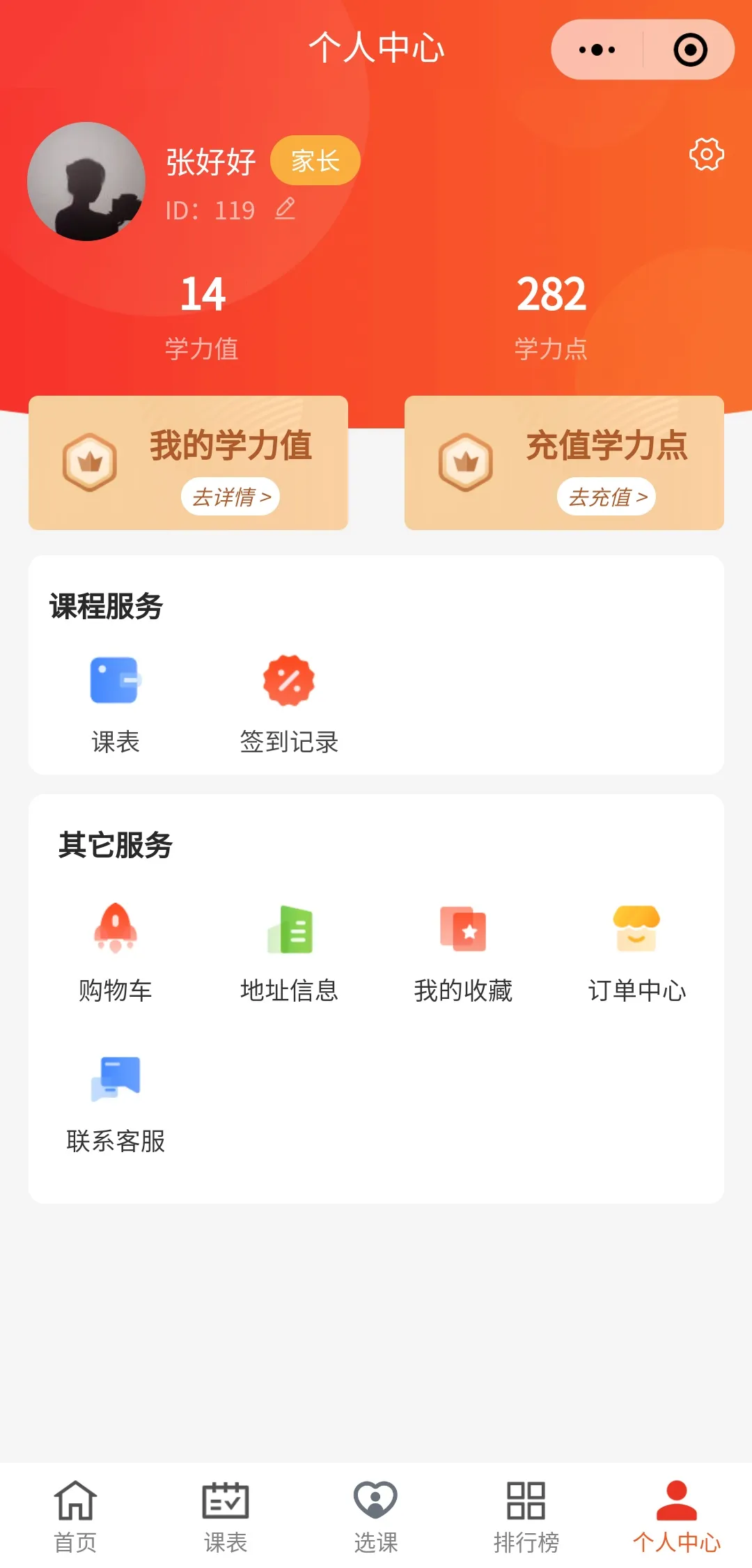Select the 个人中心 tab
Viewport: 752px width, 1568px height.
[x=676, y=1516]
